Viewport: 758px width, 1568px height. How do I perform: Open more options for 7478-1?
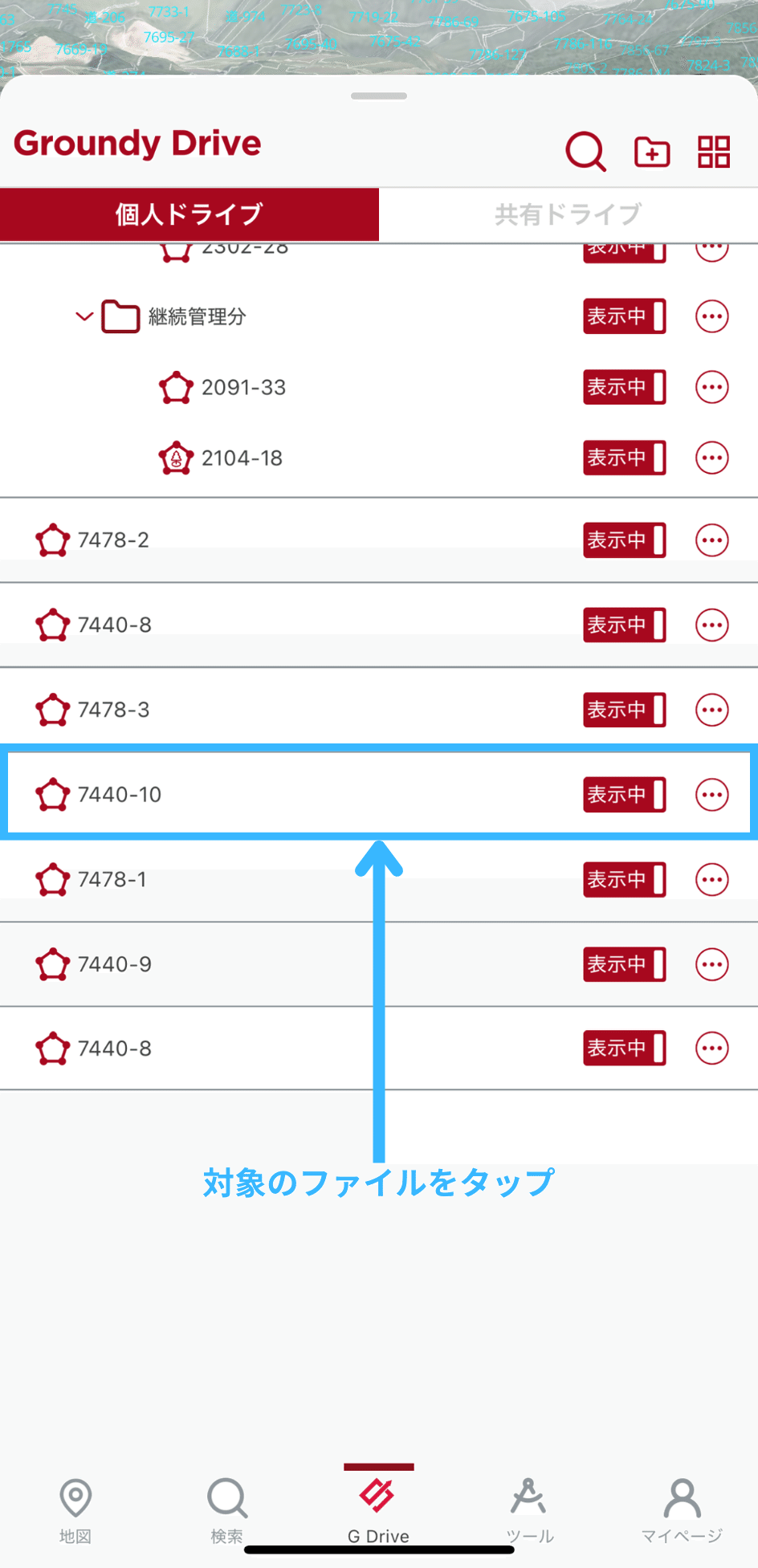coord(712,880)
